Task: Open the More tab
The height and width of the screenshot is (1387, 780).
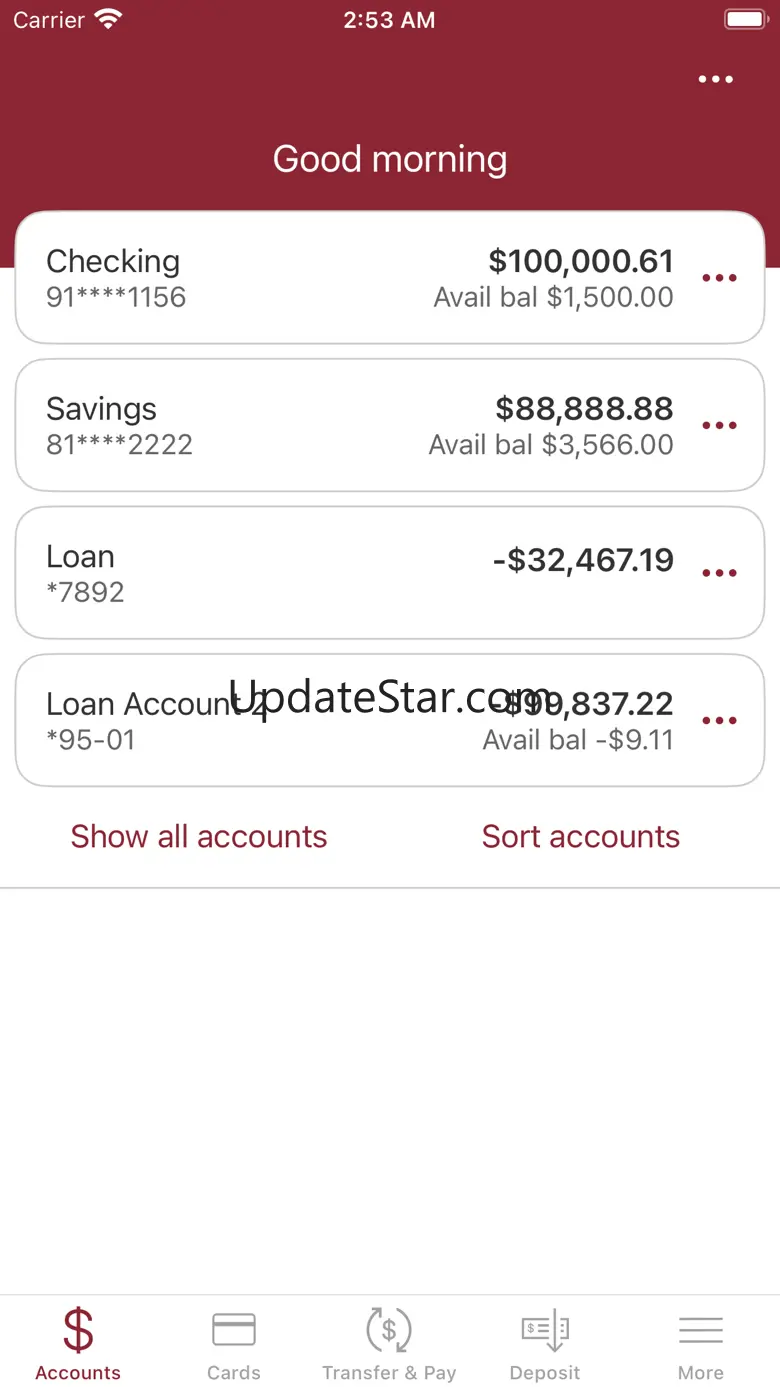Action: (x=700, y=1345)
